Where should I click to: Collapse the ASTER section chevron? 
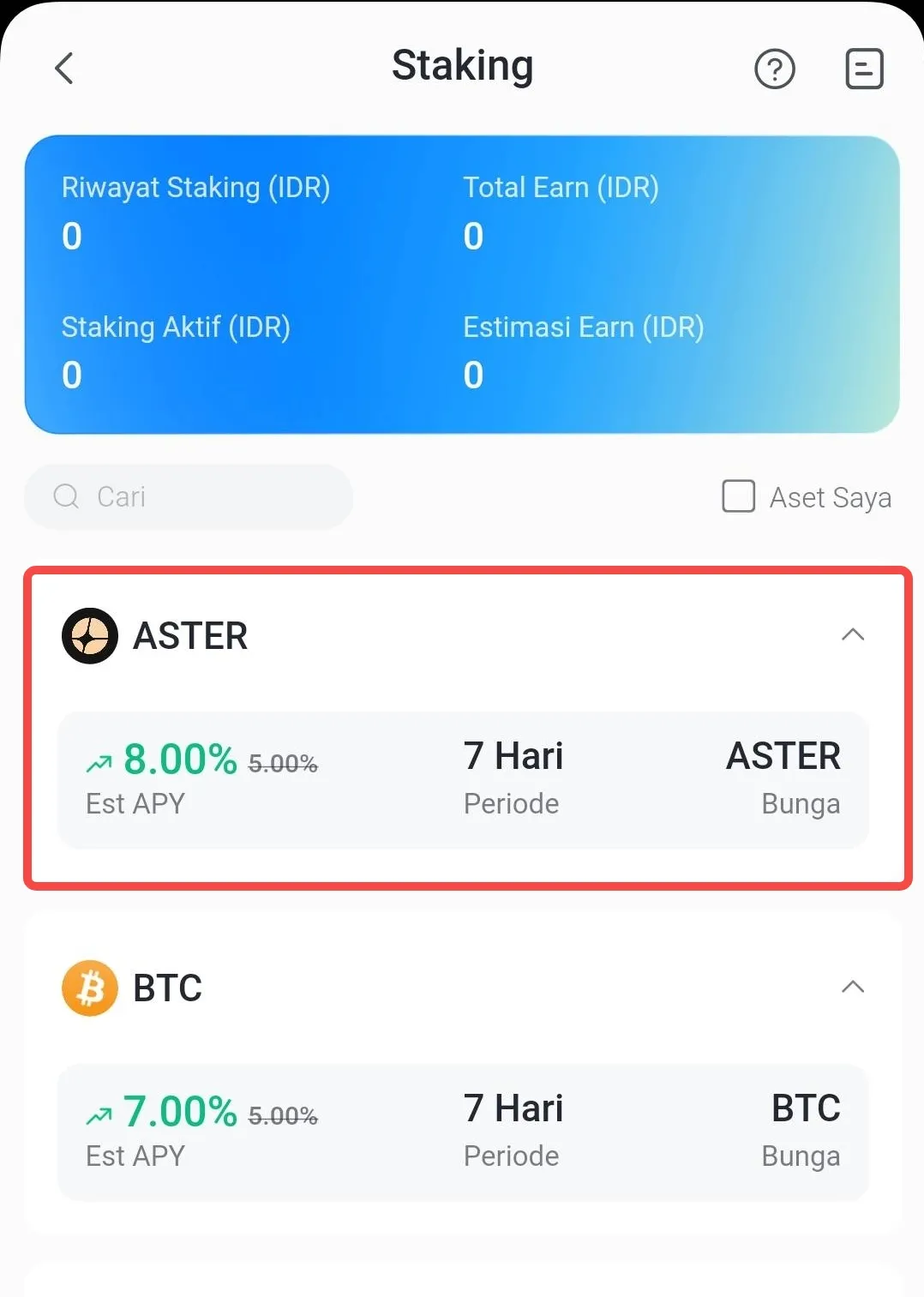(853, 635)
